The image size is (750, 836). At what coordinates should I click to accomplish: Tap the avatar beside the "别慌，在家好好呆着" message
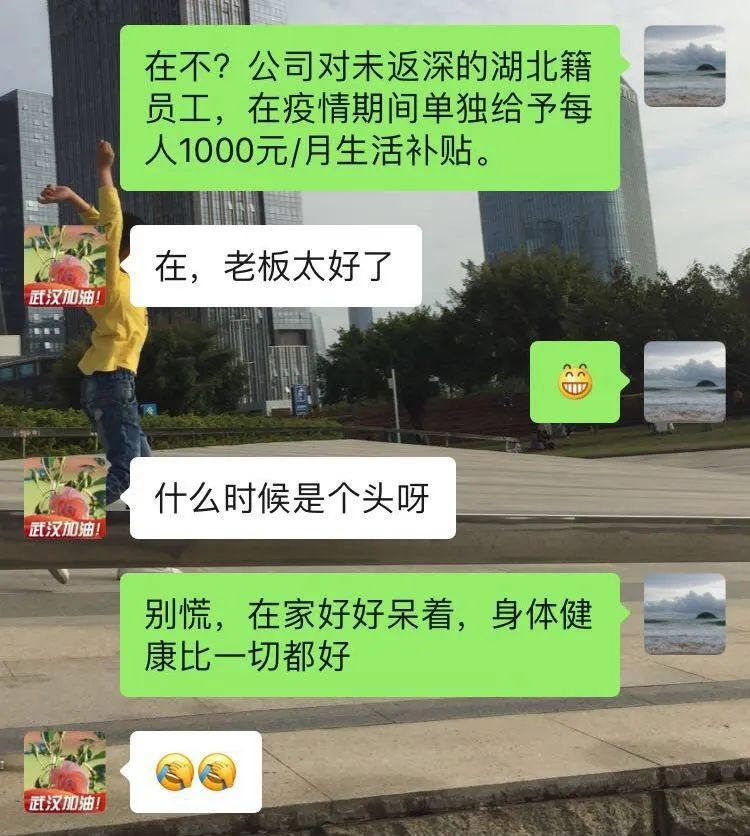click(x=685, y=614)
